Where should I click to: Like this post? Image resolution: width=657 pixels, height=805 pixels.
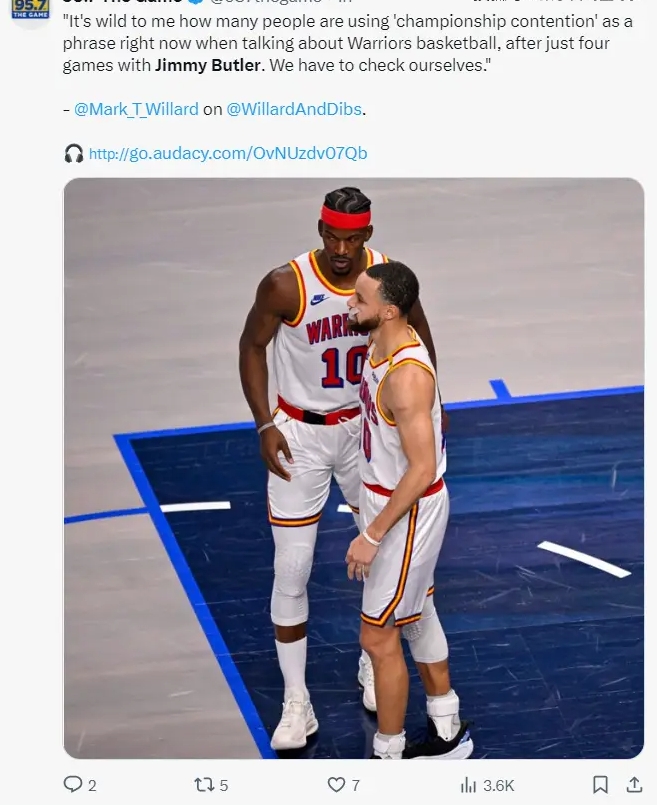(x=337, y=785)
